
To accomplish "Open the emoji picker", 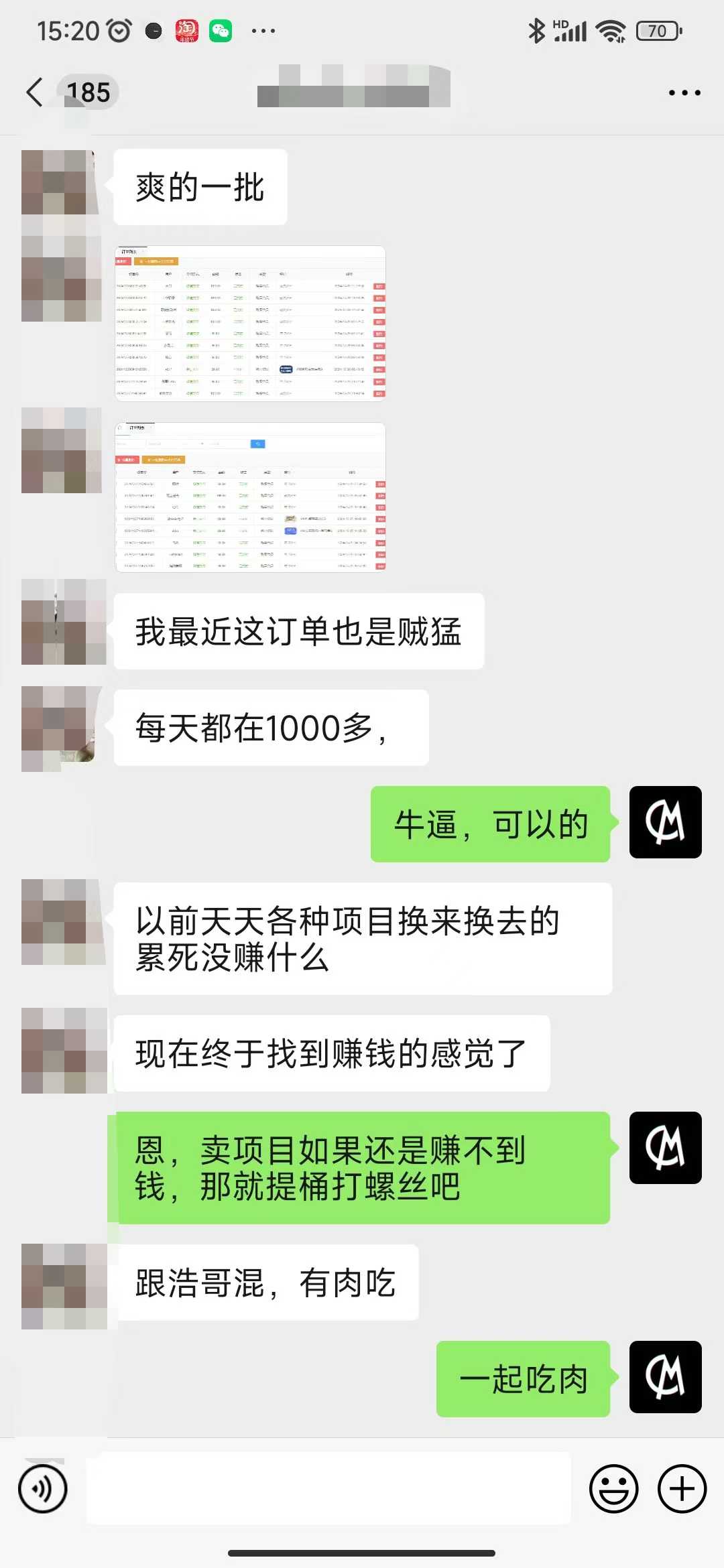I will [x=613, y=1489].
